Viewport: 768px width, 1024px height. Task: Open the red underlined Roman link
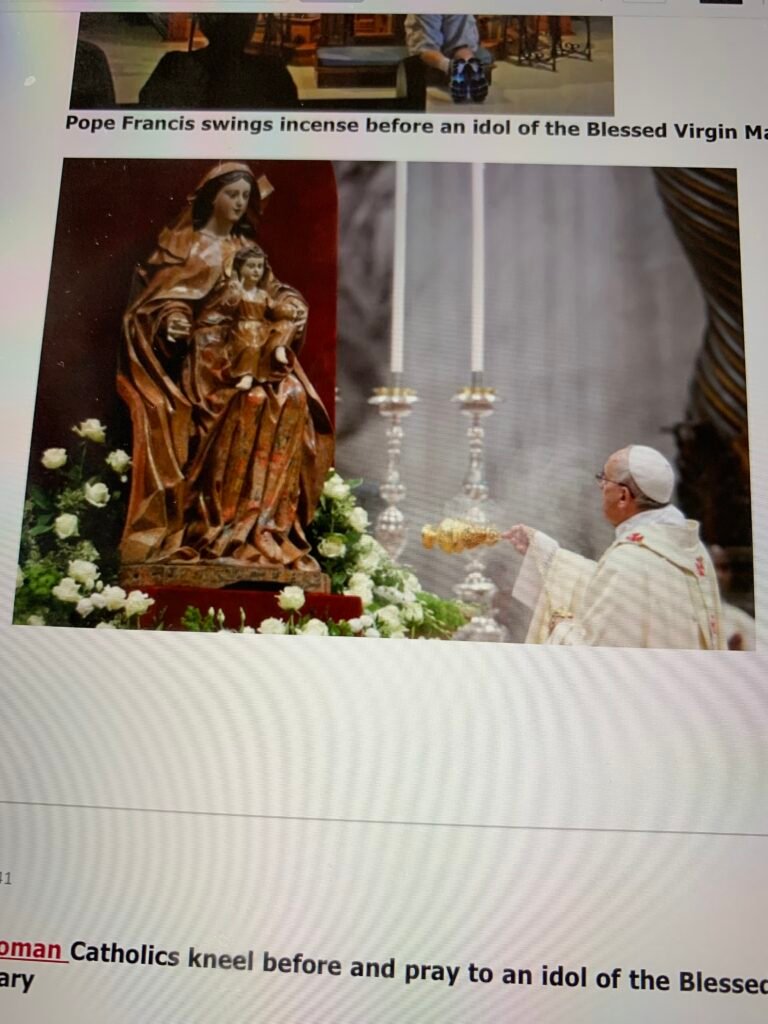(x=30, y=949)
